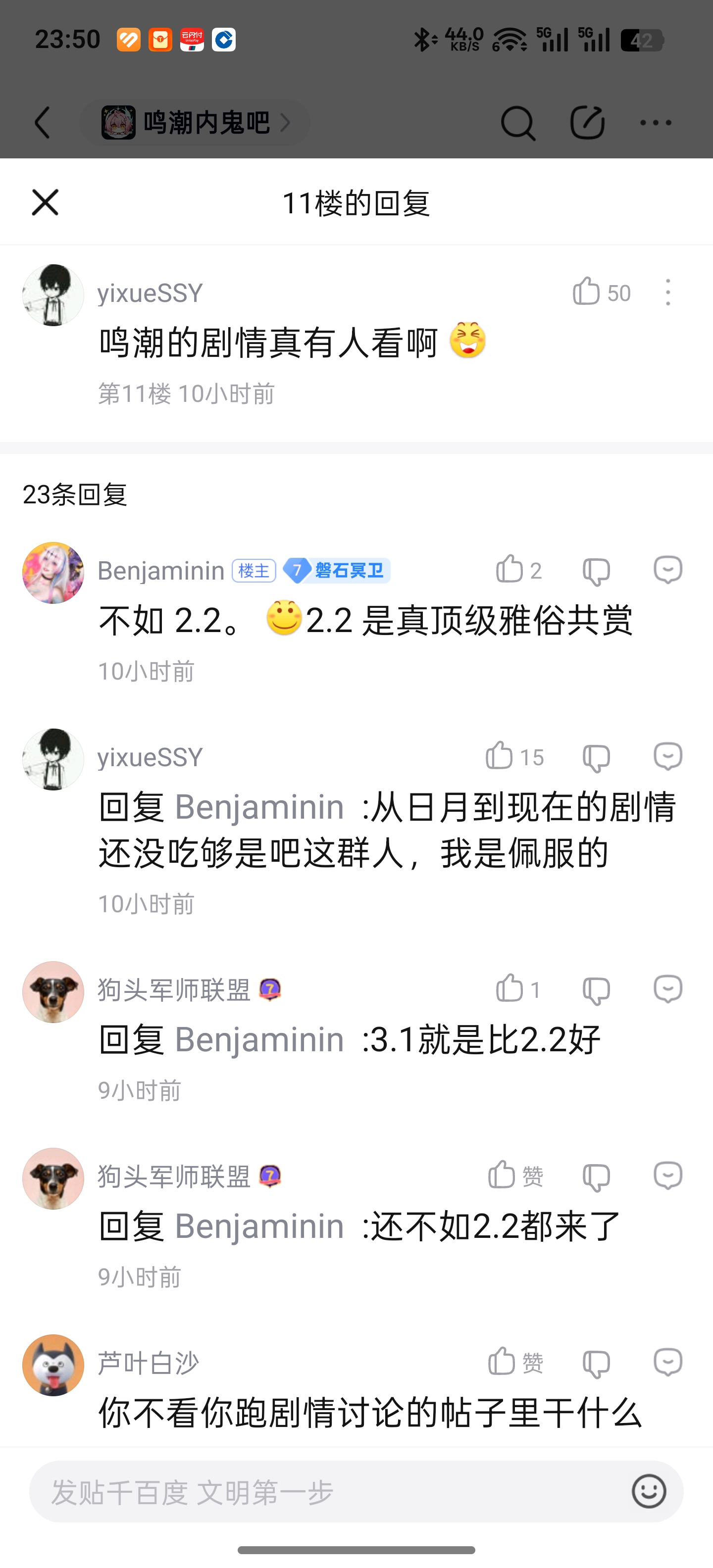Like the reply '还不如2.2都来了'

point(503,1176)
